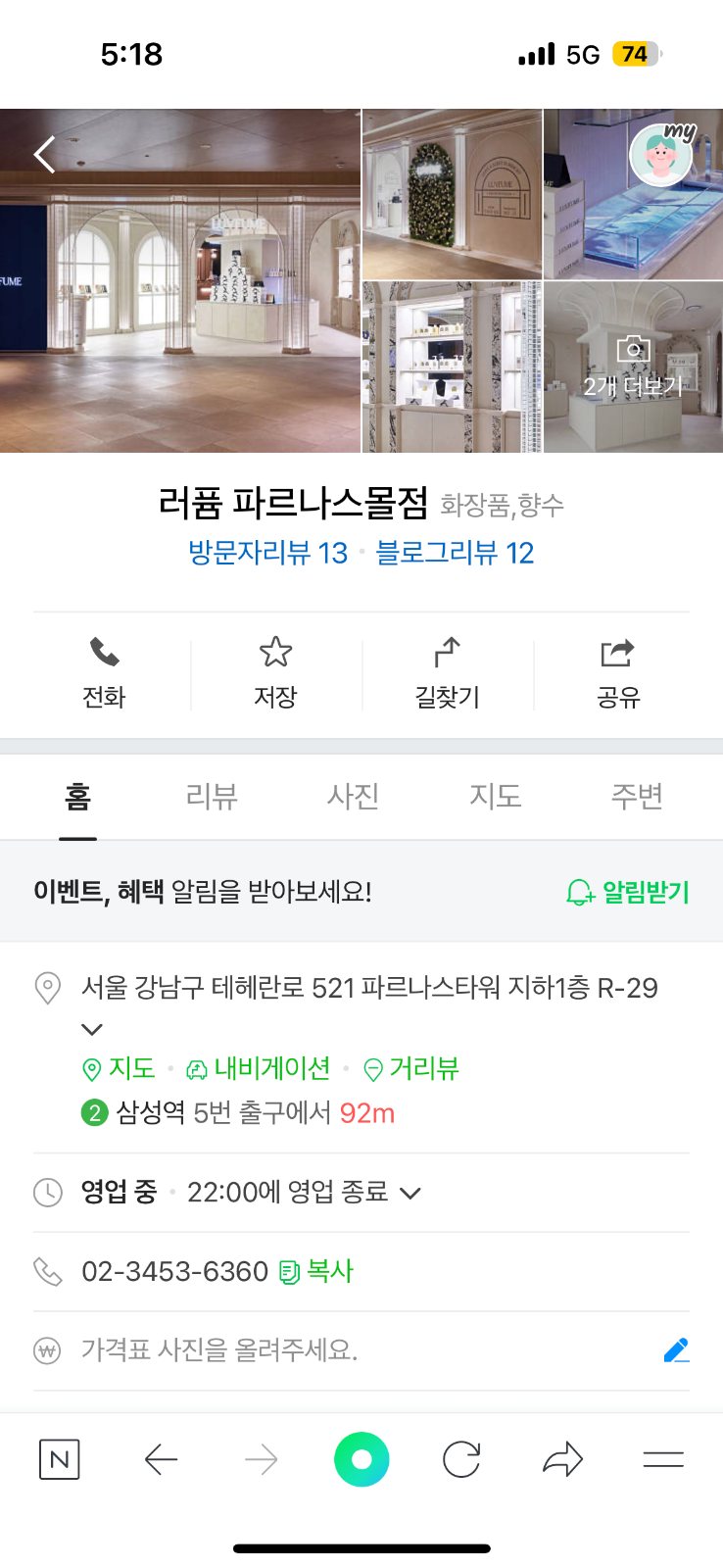
Task: Launch 내비게이션 to the store
Action: [x=259, y=1068]
